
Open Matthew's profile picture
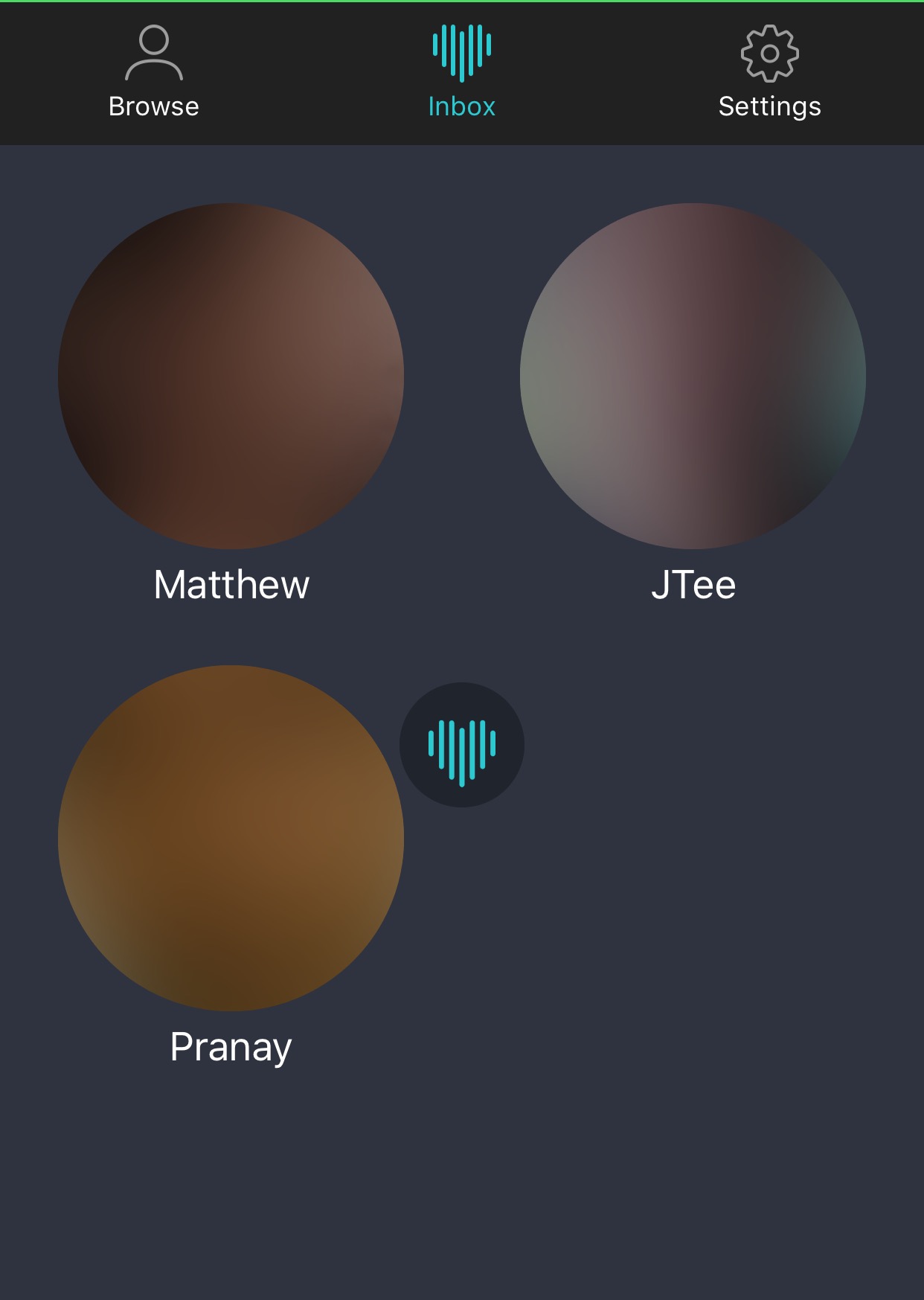231,377
